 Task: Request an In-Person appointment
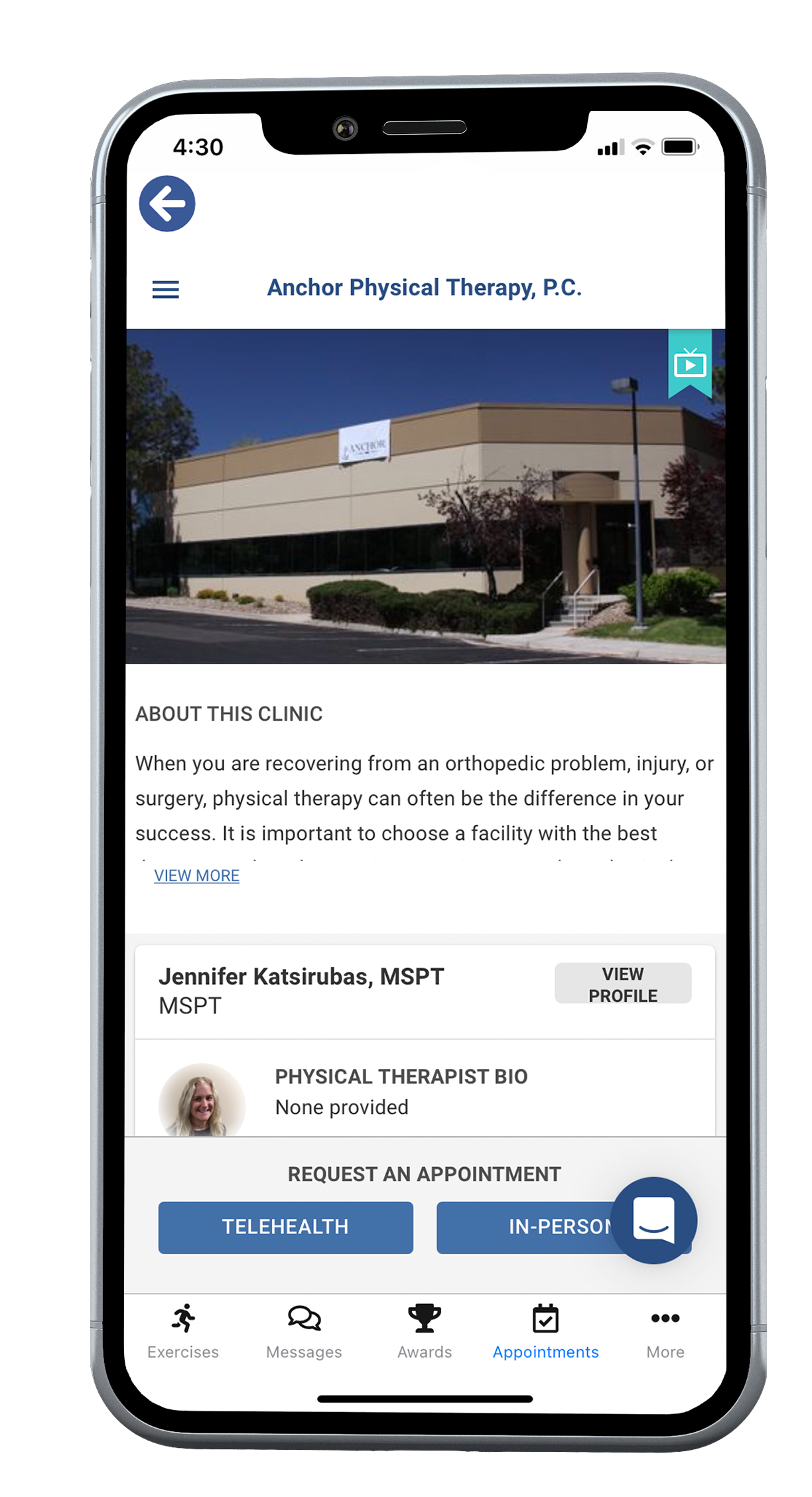pos(524,1227)
